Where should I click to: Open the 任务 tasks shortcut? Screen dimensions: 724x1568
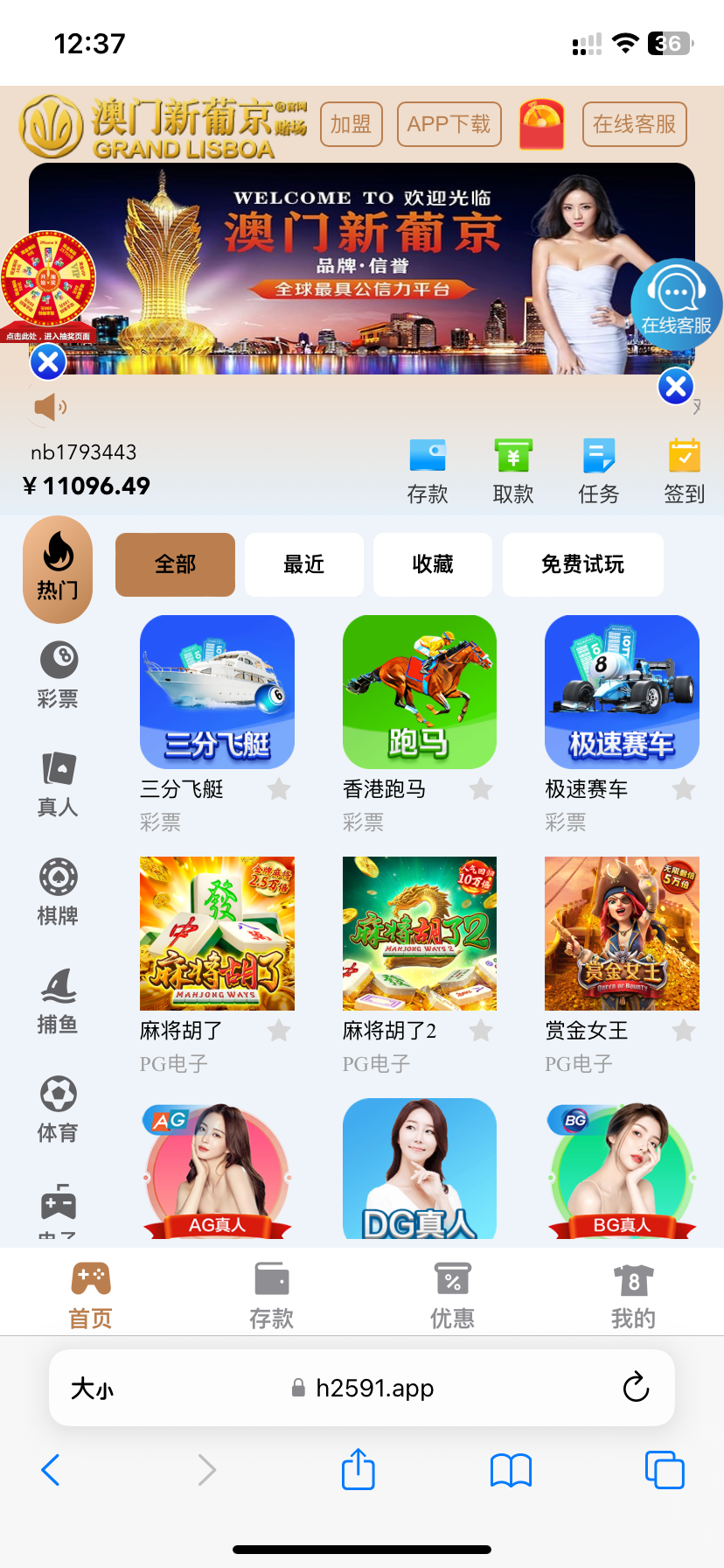tap(599, 472)
